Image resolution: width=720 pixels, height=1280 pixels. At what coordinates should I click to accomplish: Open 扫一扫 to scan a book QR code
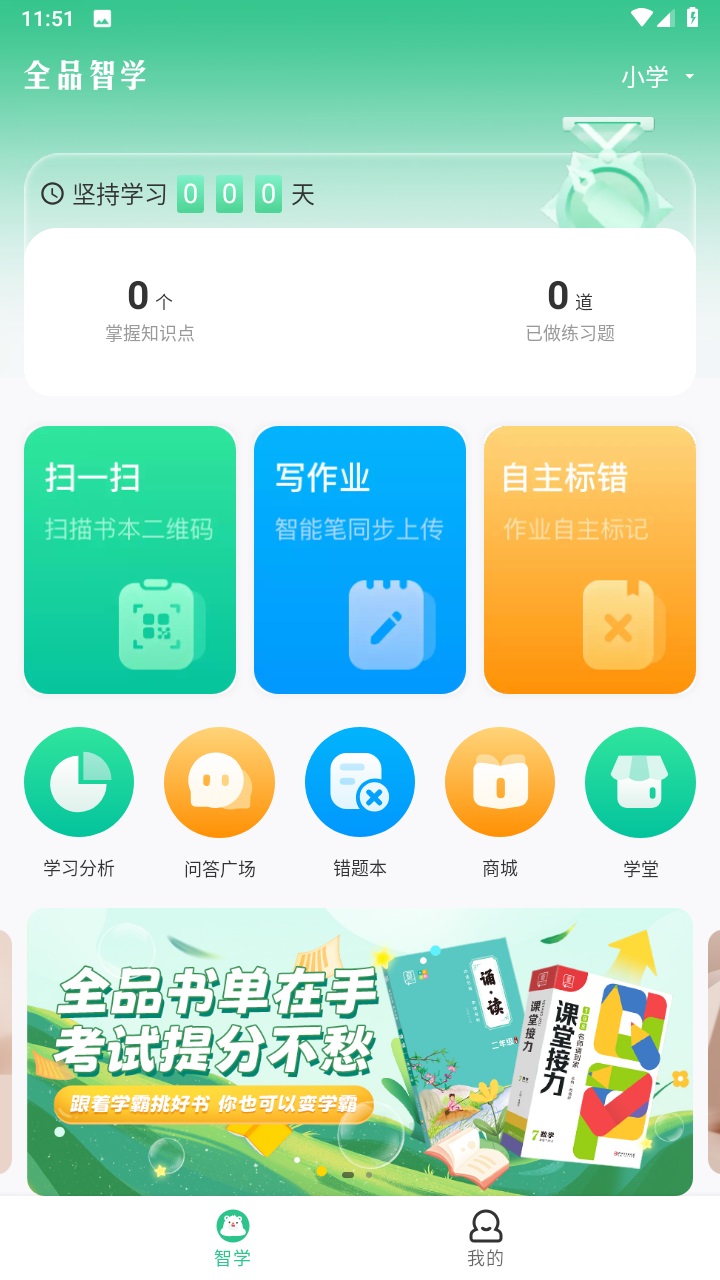point(130,560)
